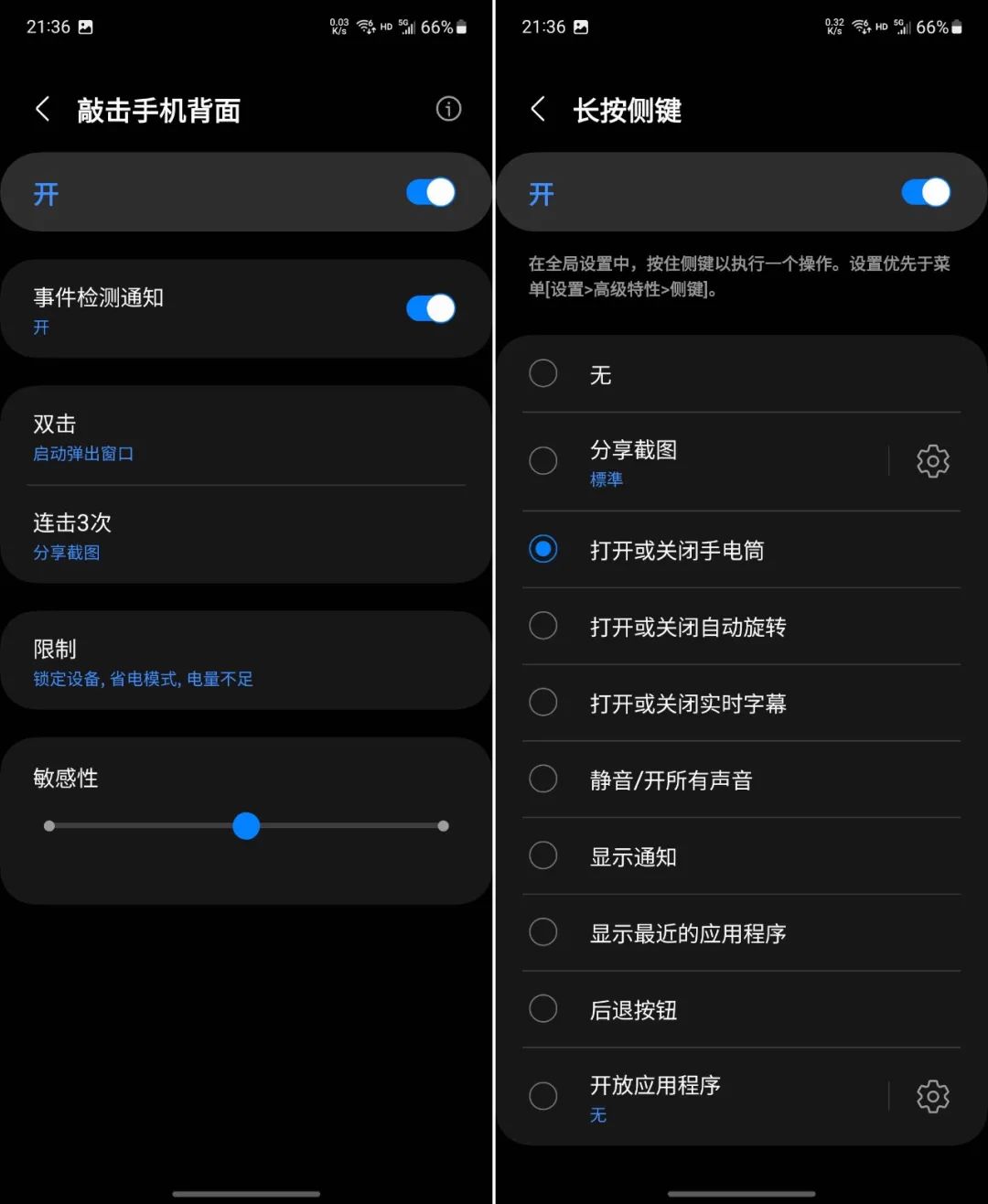Open the 限制 settings row
The image size is (988, 1204).
coord(247,661)
